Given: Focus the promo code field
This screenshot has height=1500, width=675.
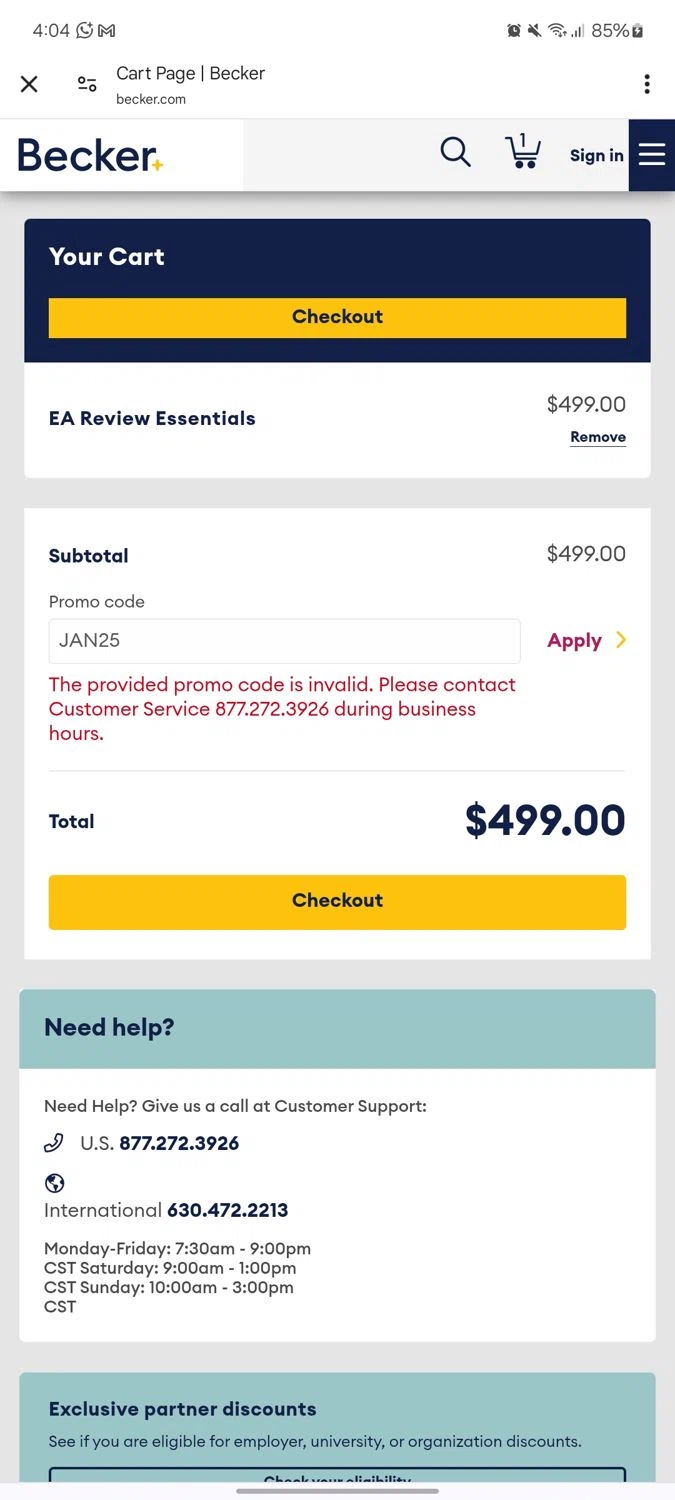Looking at the screenshot, I should [284, 641].
